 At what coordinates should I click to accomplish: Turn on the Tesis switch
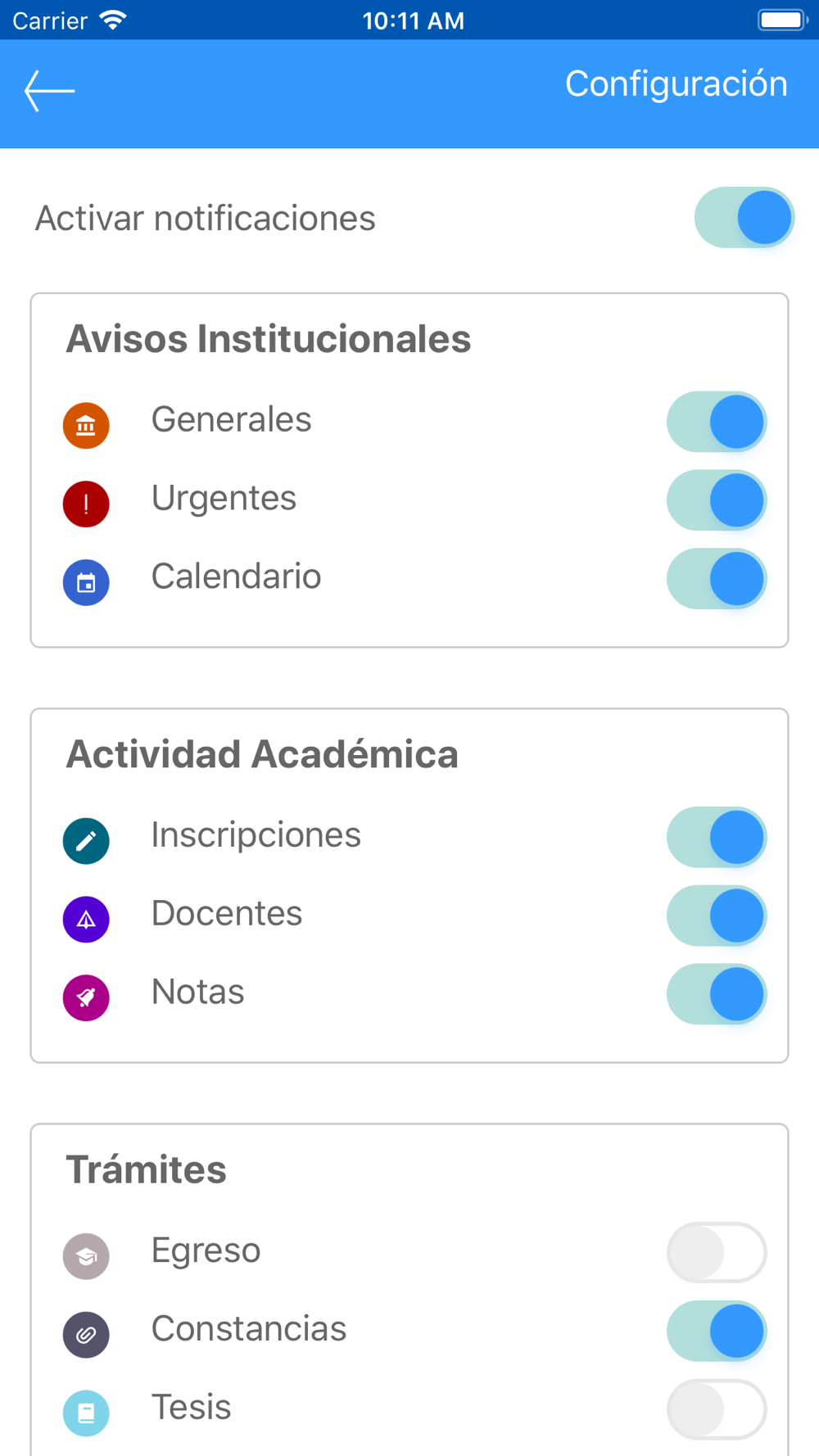(717, 1409)
